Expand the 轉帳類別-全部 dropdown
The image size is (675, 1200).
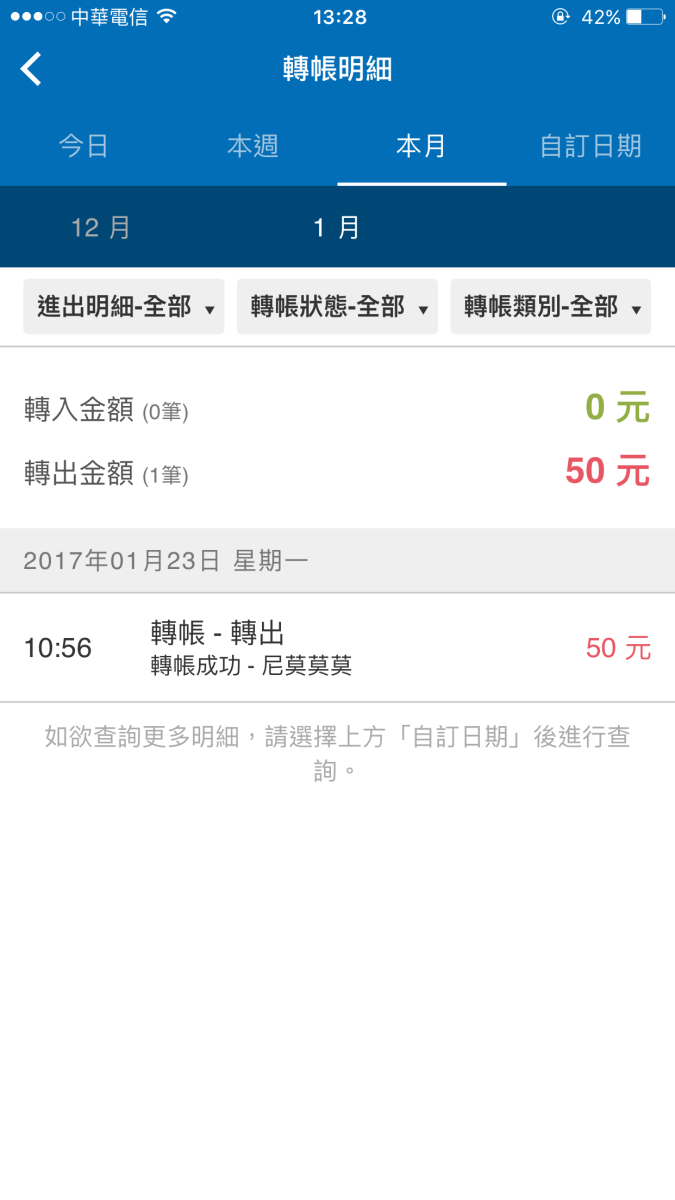(551, 307)
